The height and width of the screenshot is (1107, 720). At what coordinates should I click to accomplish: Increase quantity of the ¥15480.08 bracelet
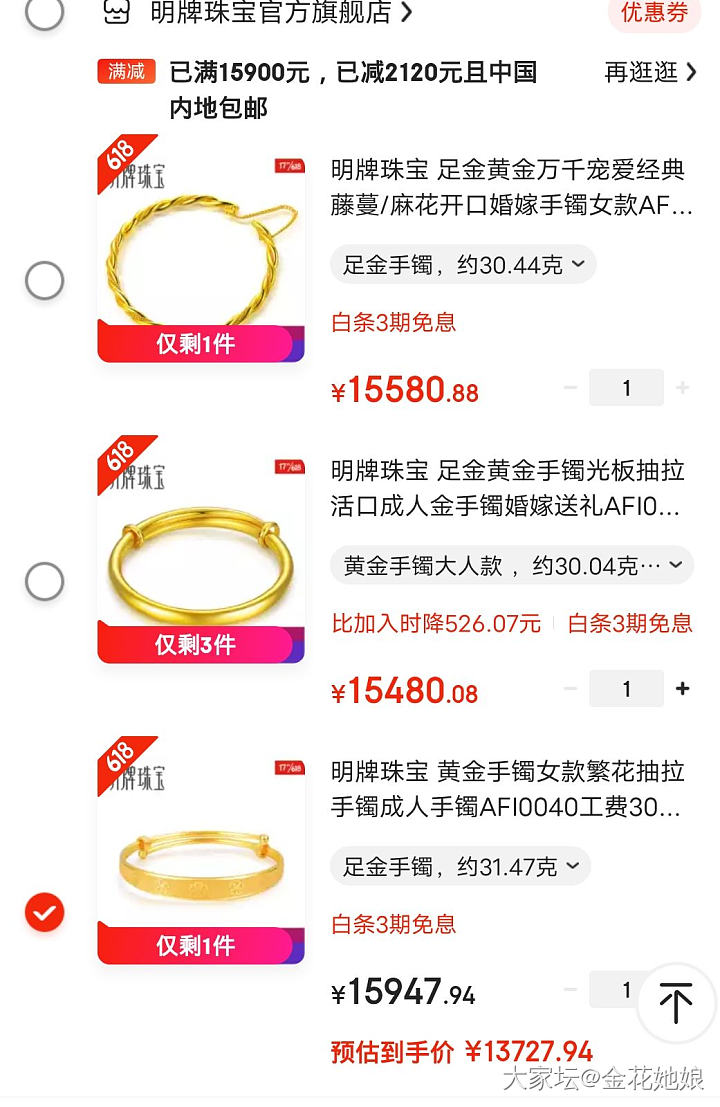point(683,689)
